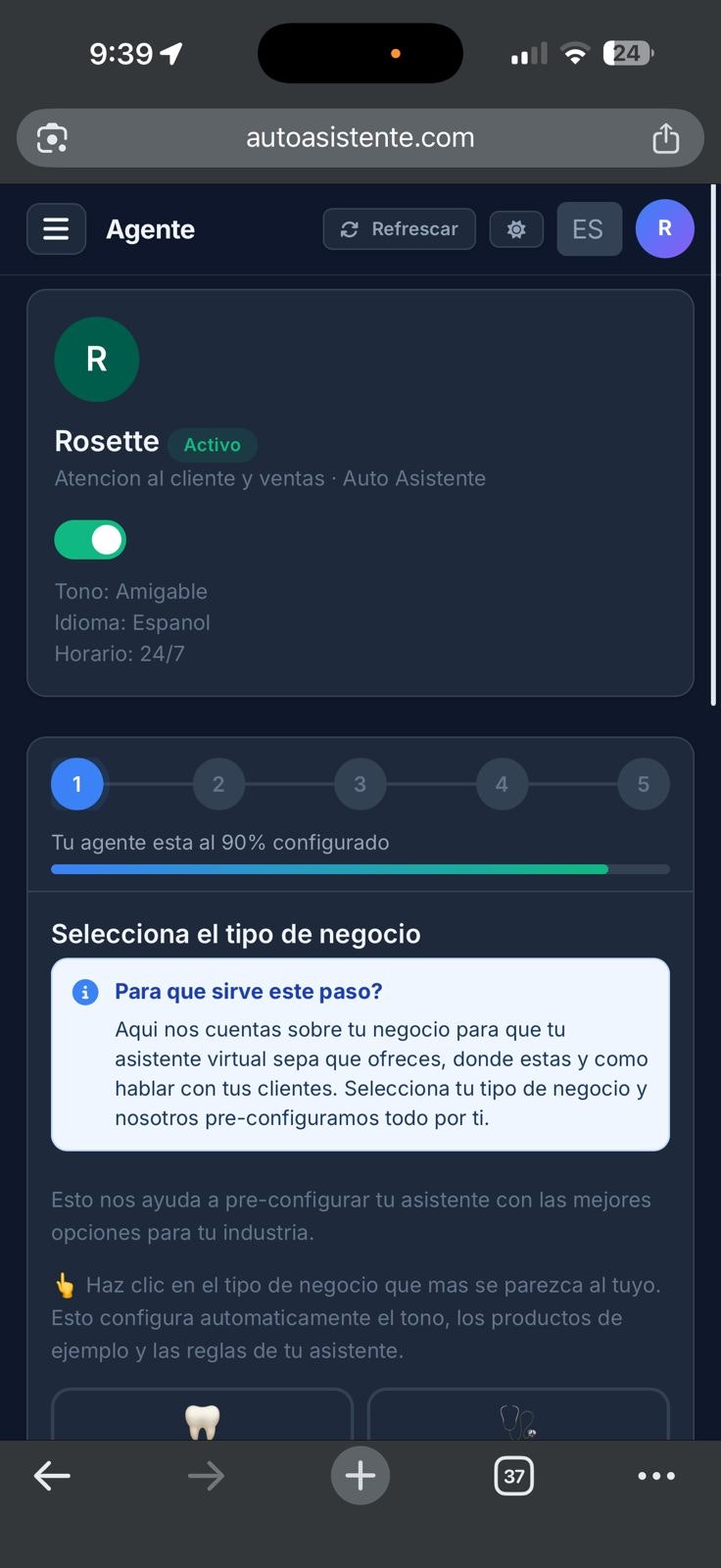Click the blue info icon

pos(85,992)
